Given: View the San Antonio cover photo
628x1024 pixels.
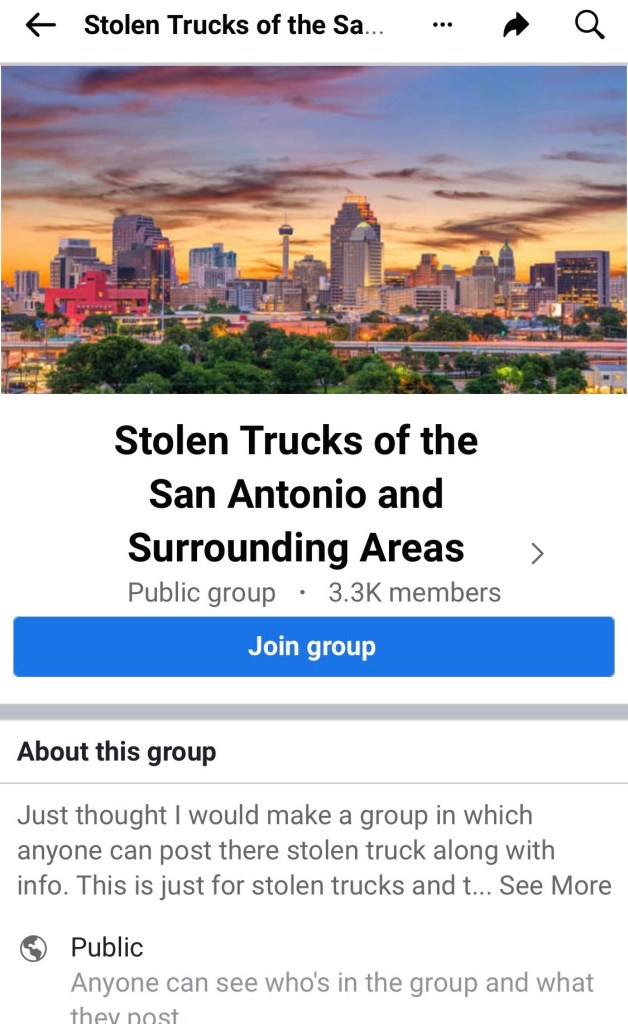Looking at the screenshot, I should pos(314,230).
